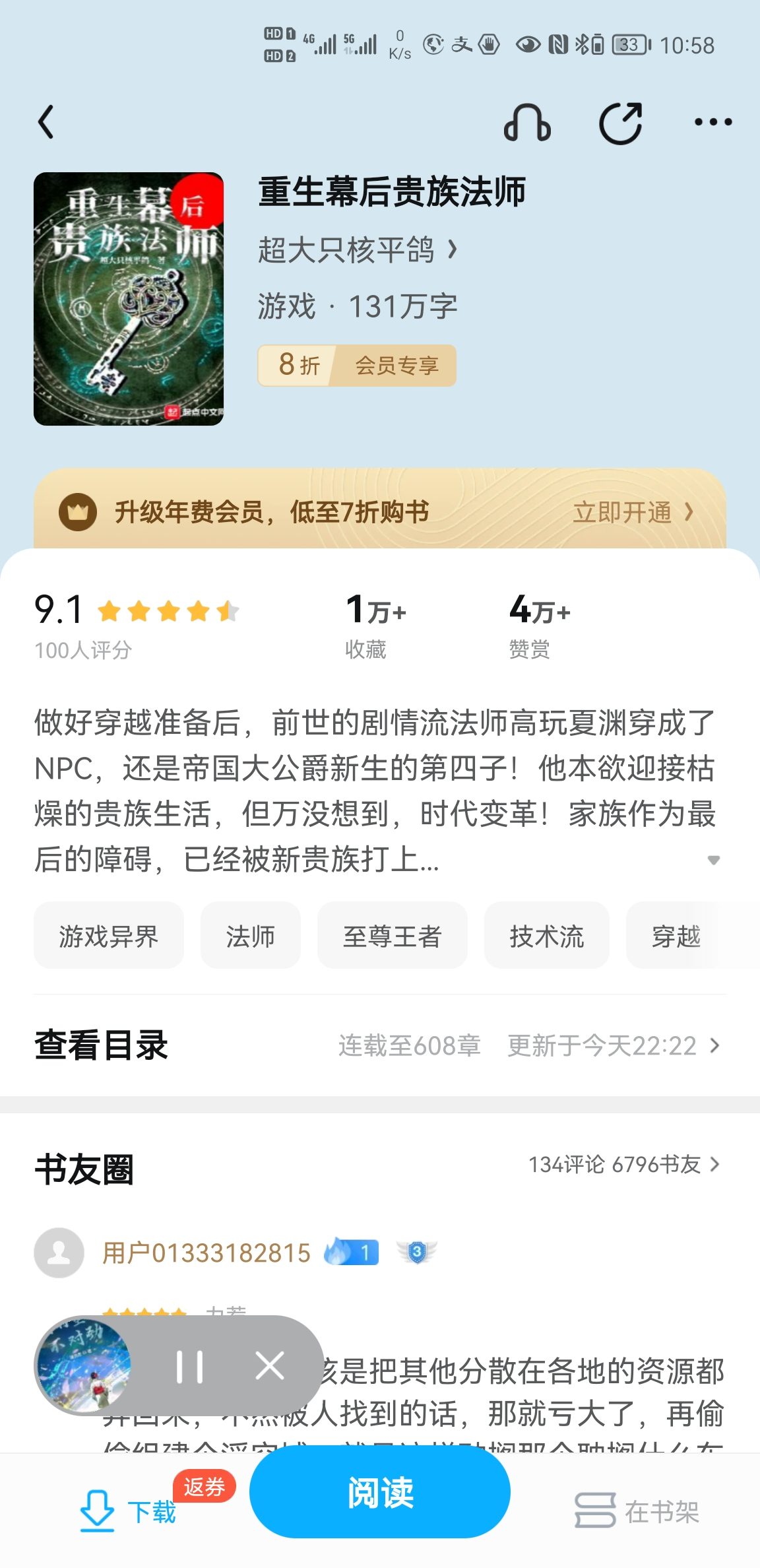
Task: Start reading with 阅读 button
Action: coord(379,1493)
